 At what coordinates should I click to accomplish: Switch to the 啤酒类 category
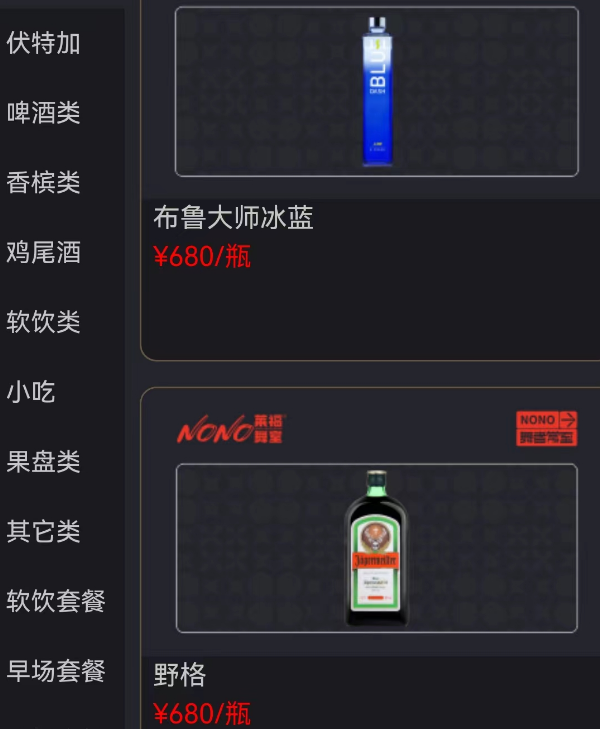point(44,113)
